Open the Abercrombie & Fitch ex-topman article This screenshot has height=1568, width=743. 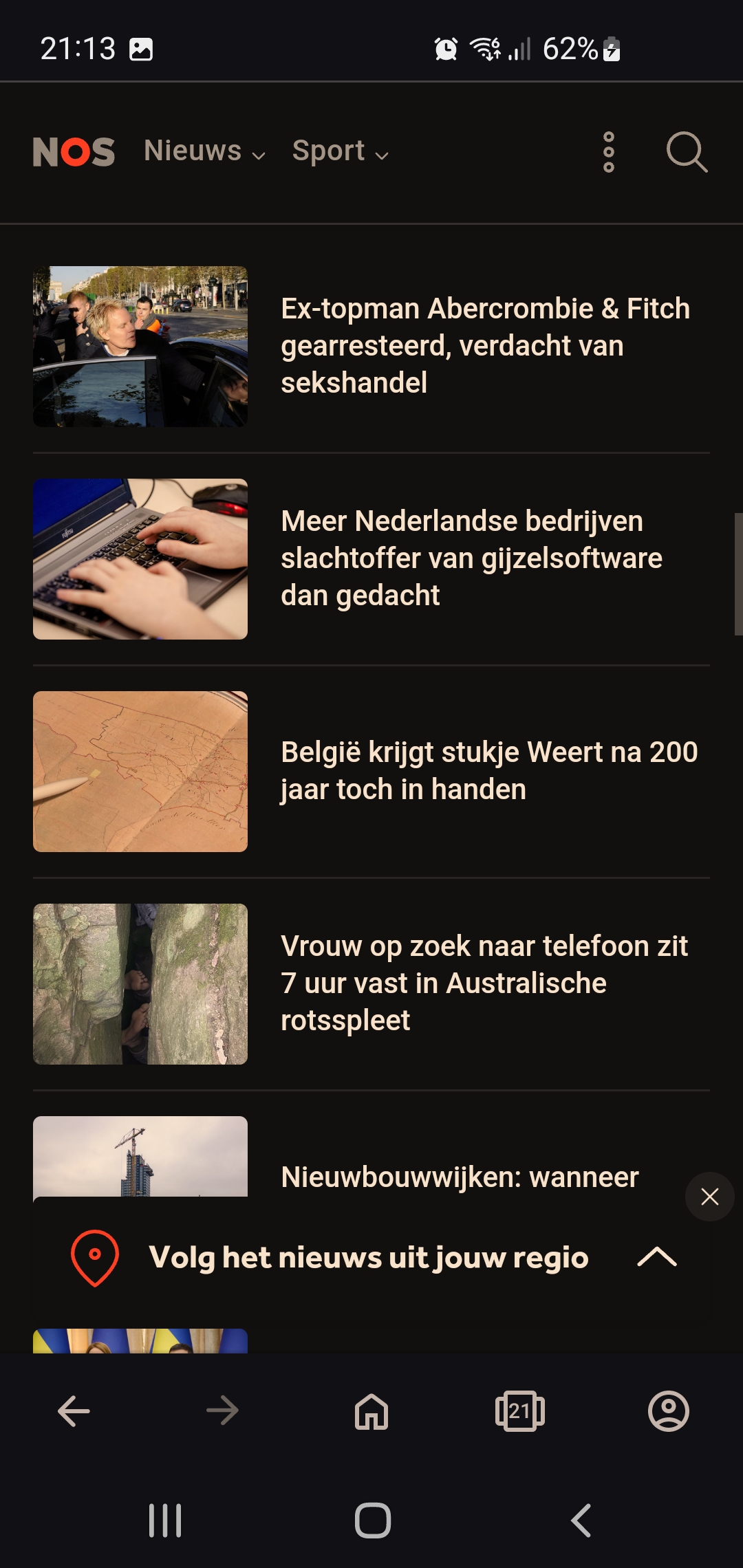[371, 346]
